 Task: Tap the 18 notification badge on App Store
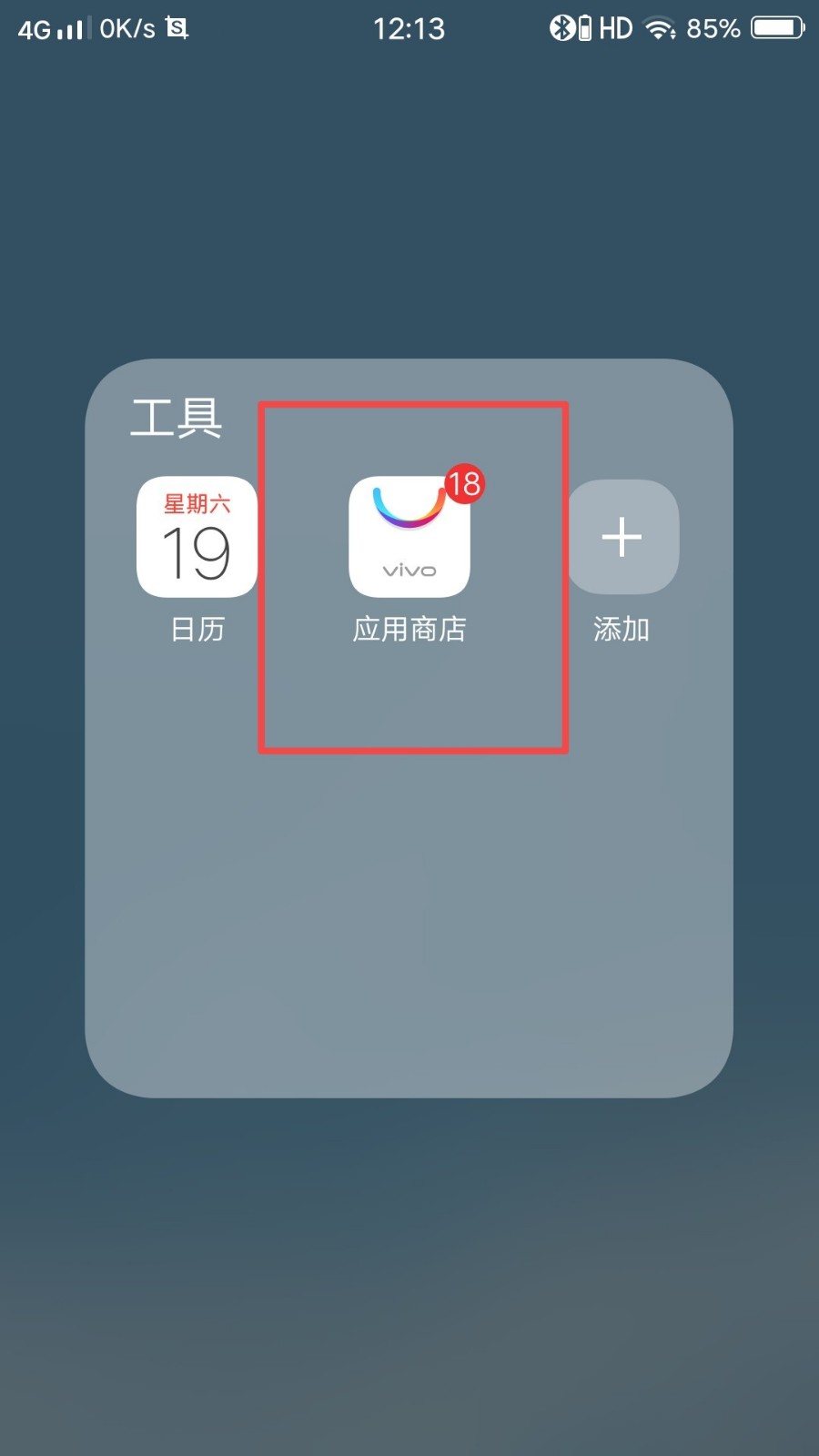(x=464, y=485)
